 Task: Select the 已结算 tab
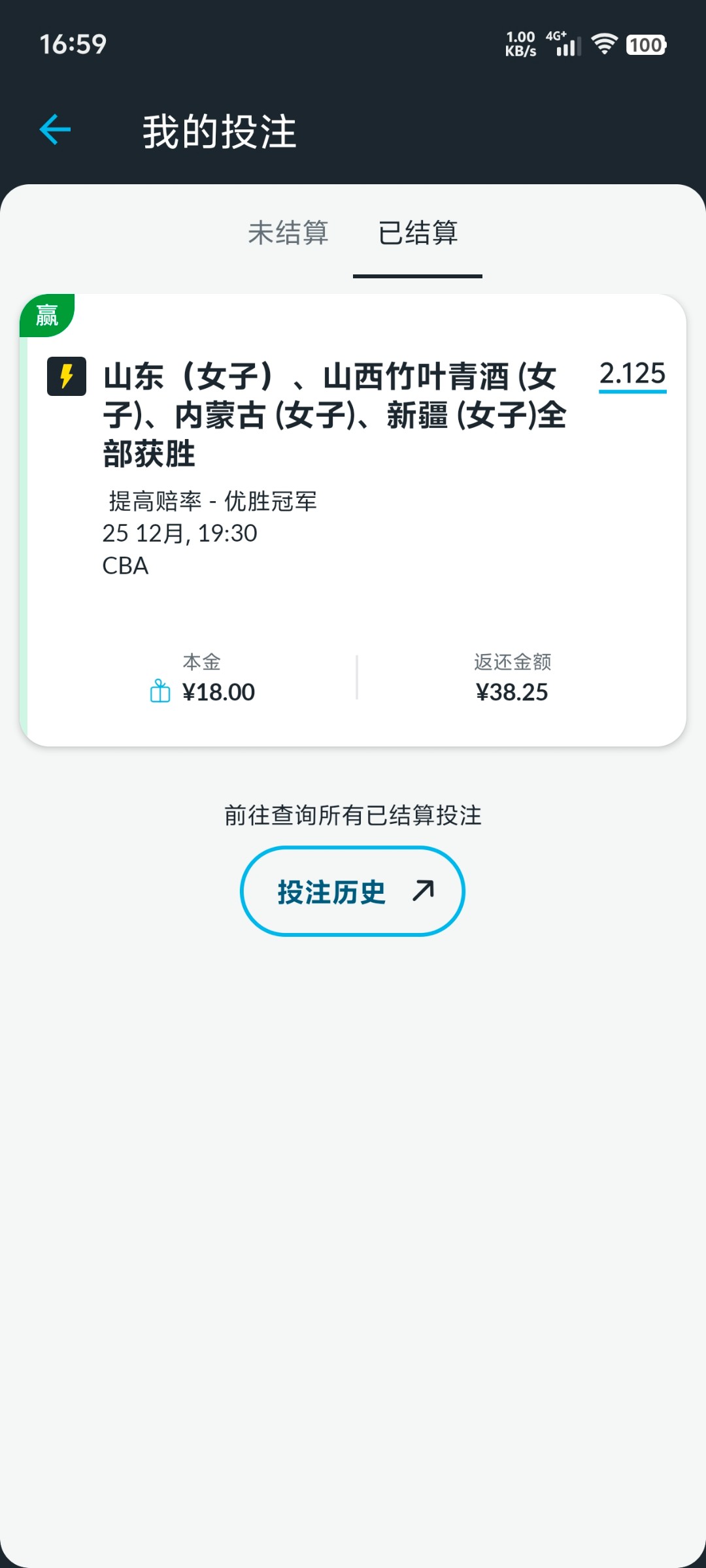418,233
